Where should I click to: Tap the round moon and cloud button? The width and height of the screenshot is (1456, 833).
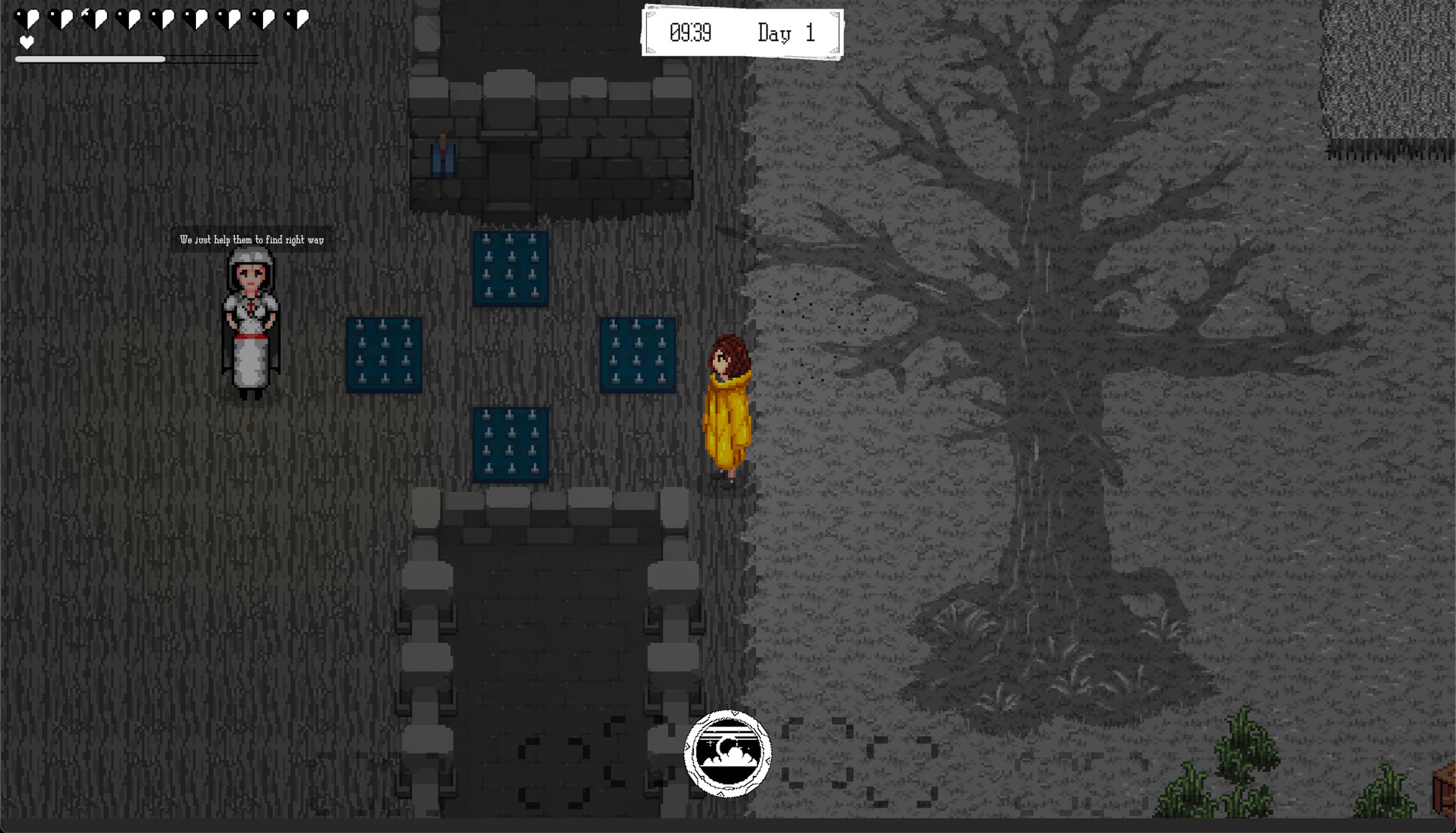727,754
